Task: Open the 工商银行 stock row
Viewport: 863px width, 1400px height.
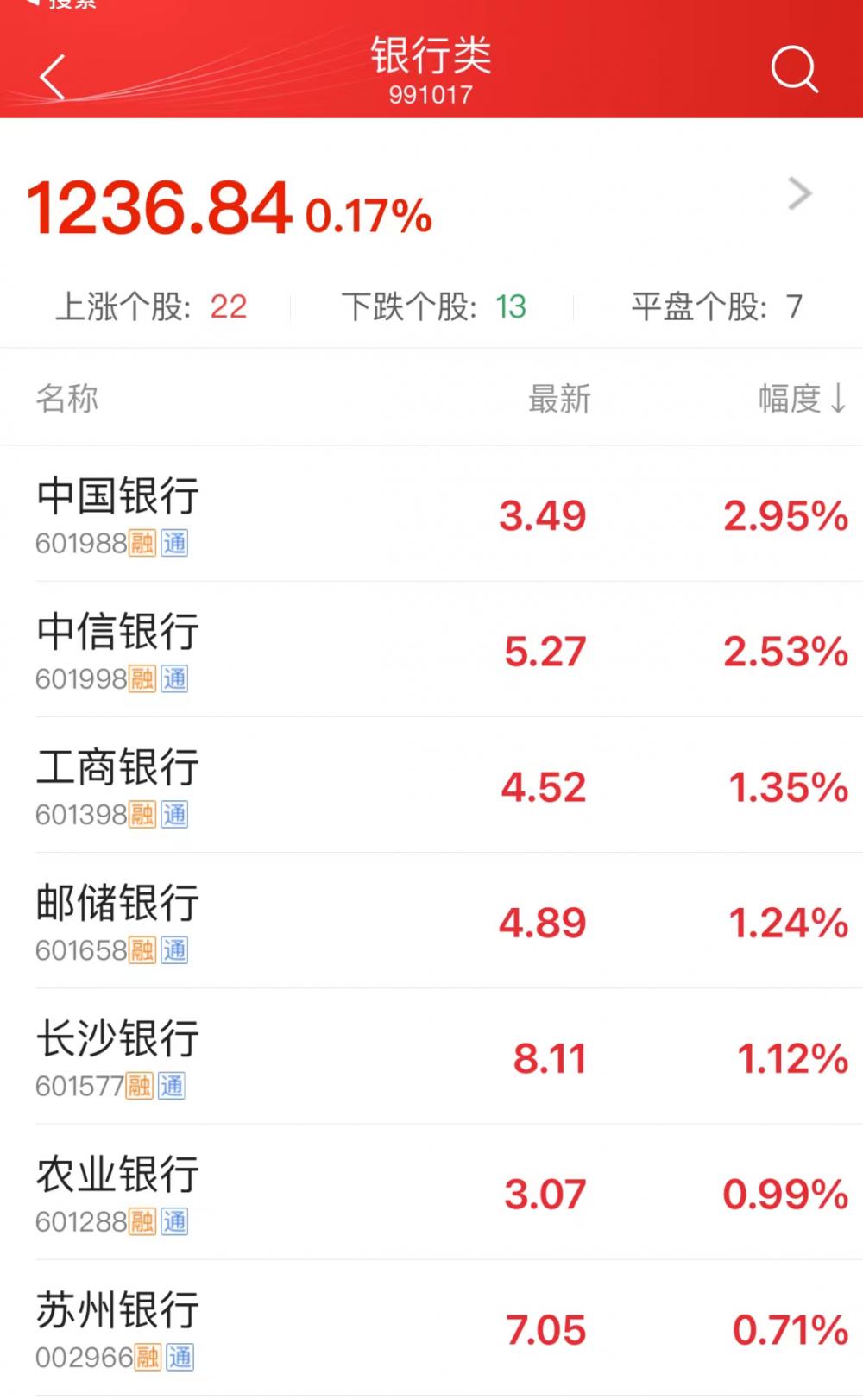Action: 431,785
